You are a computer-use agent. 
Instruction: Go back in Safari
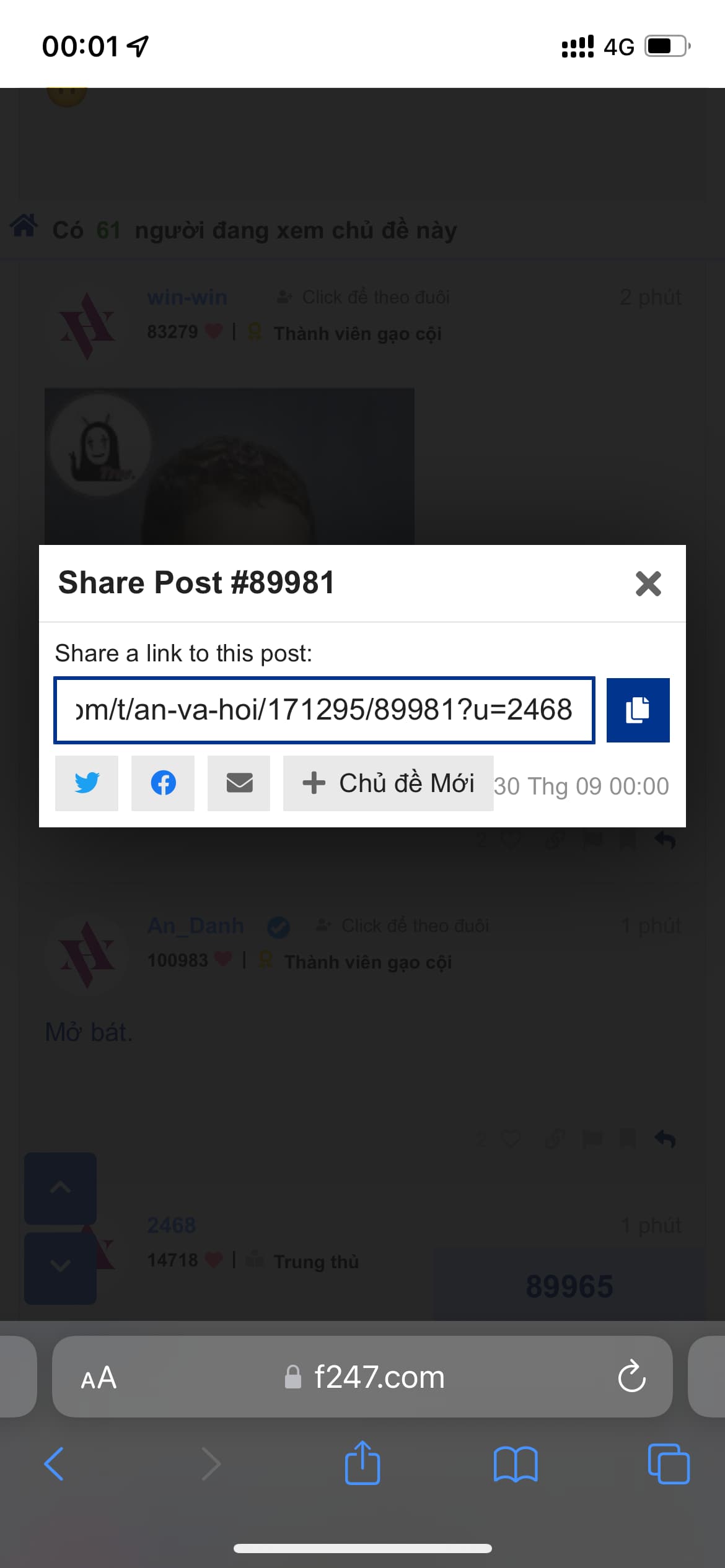(x=55, y=1464)
